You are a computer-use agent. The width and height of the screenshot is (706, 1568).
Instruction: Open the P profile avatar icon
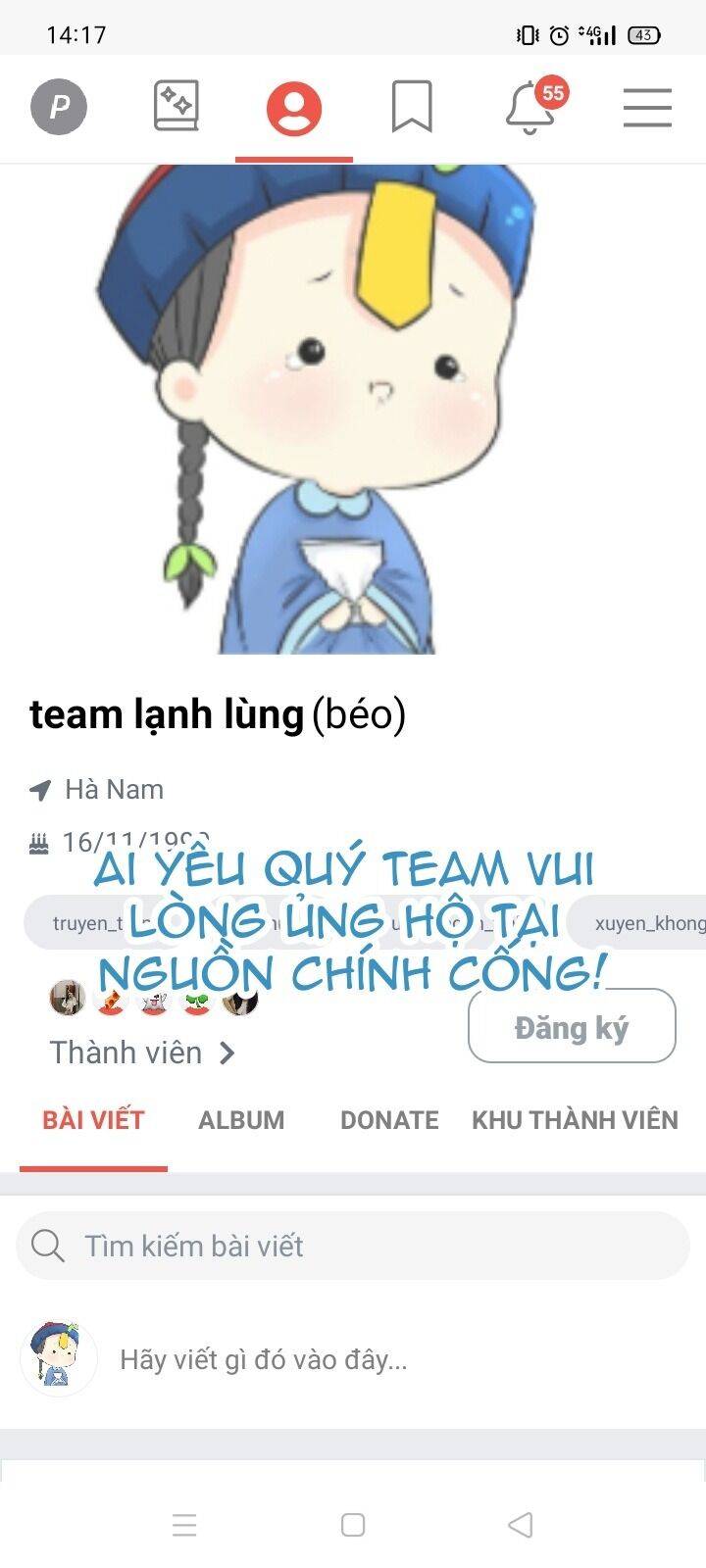coord(59,109)
